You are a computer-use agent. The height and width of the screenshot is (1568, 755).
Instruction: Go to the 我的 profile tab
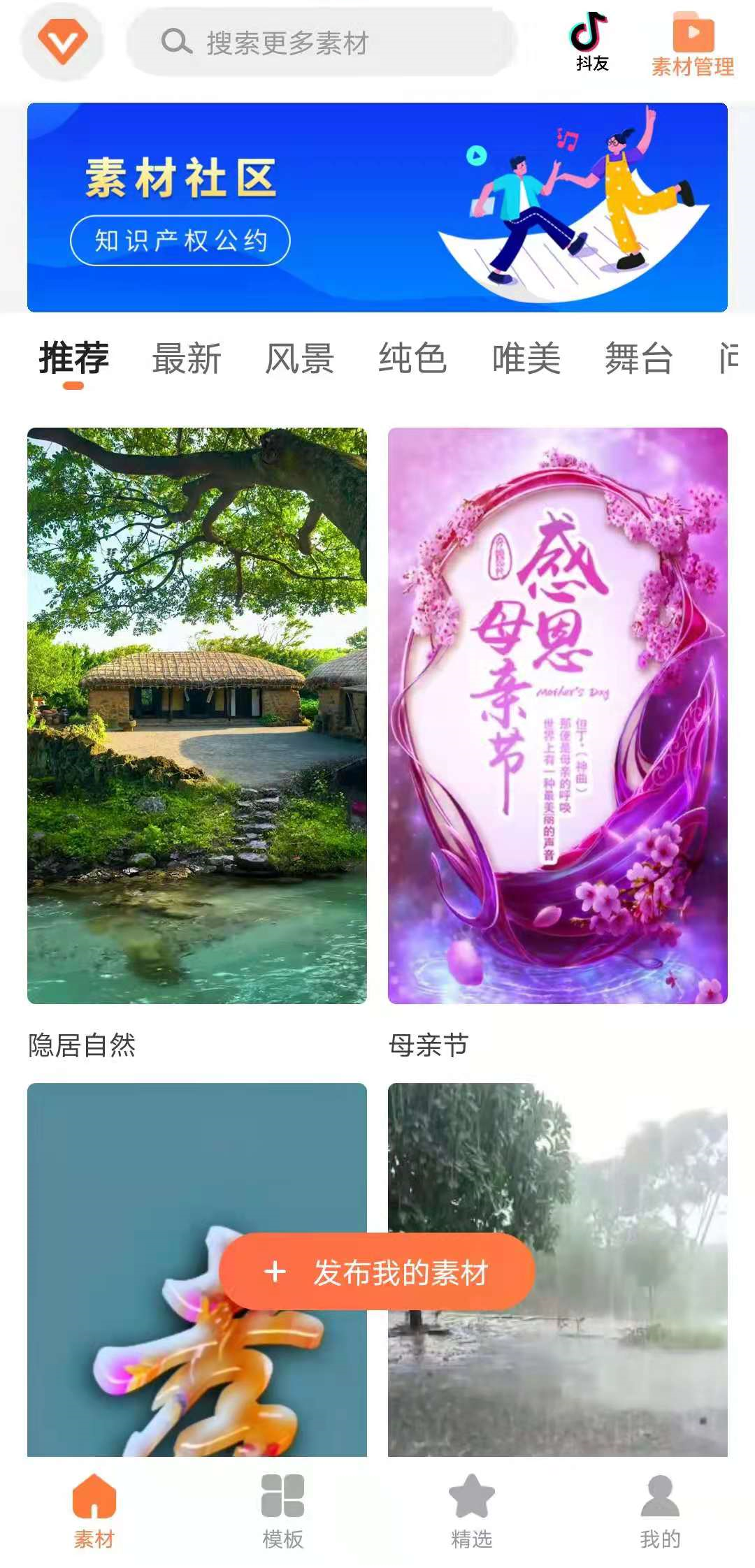coord(661,1511)
